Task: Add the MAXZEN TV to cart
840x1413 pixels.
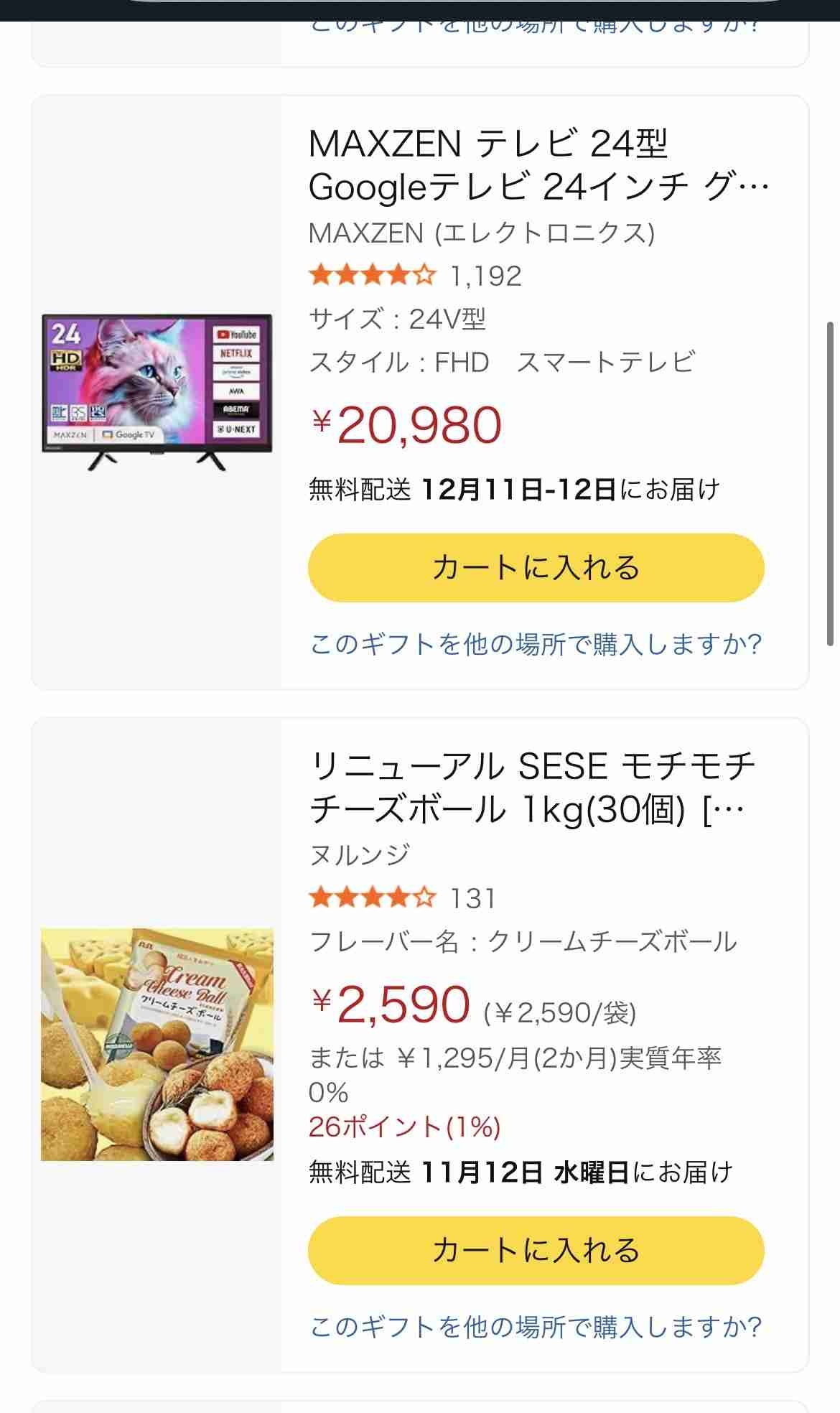Action: pos(536,568)
